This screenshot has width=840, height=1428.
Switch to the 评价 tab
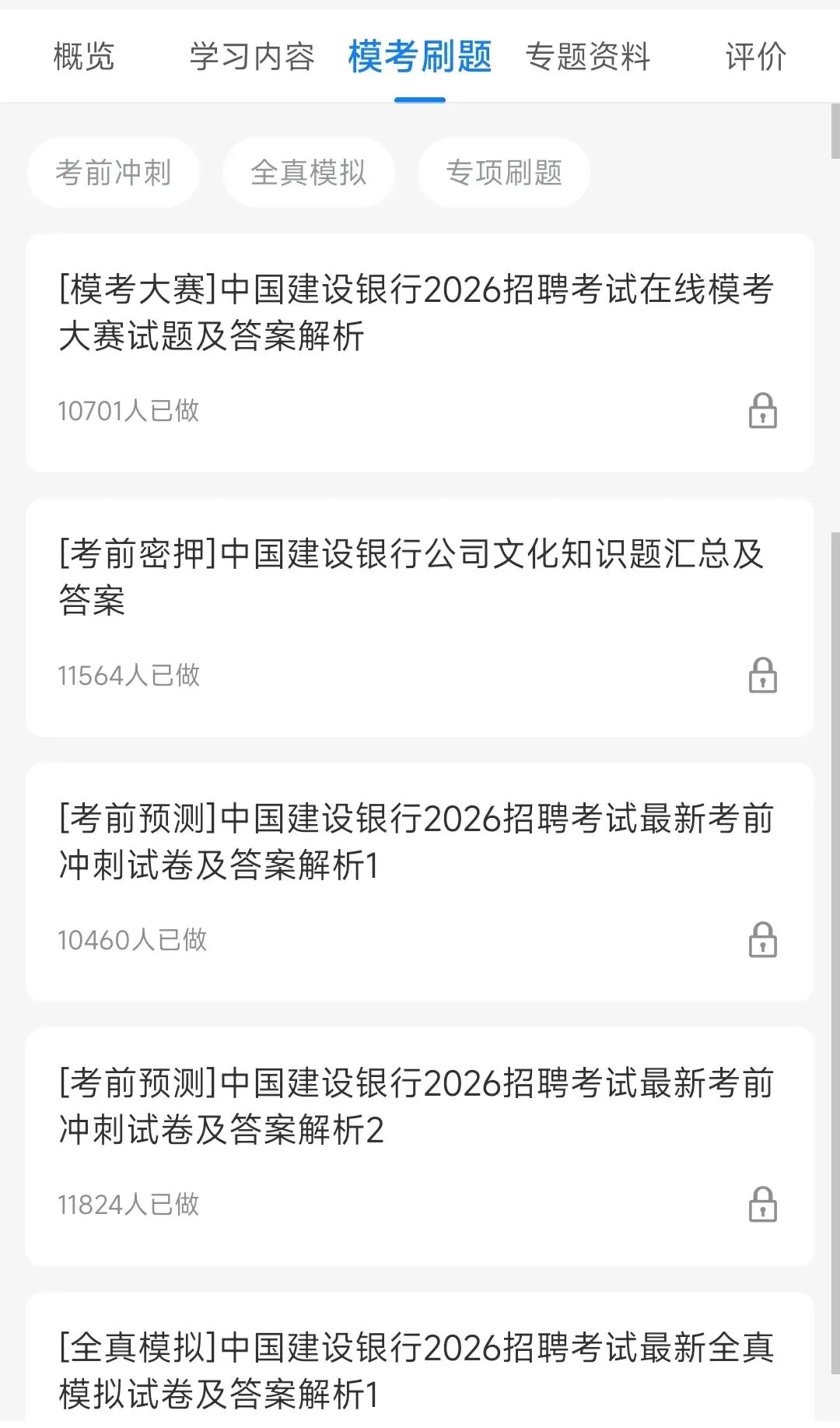[x=756, y=57]
